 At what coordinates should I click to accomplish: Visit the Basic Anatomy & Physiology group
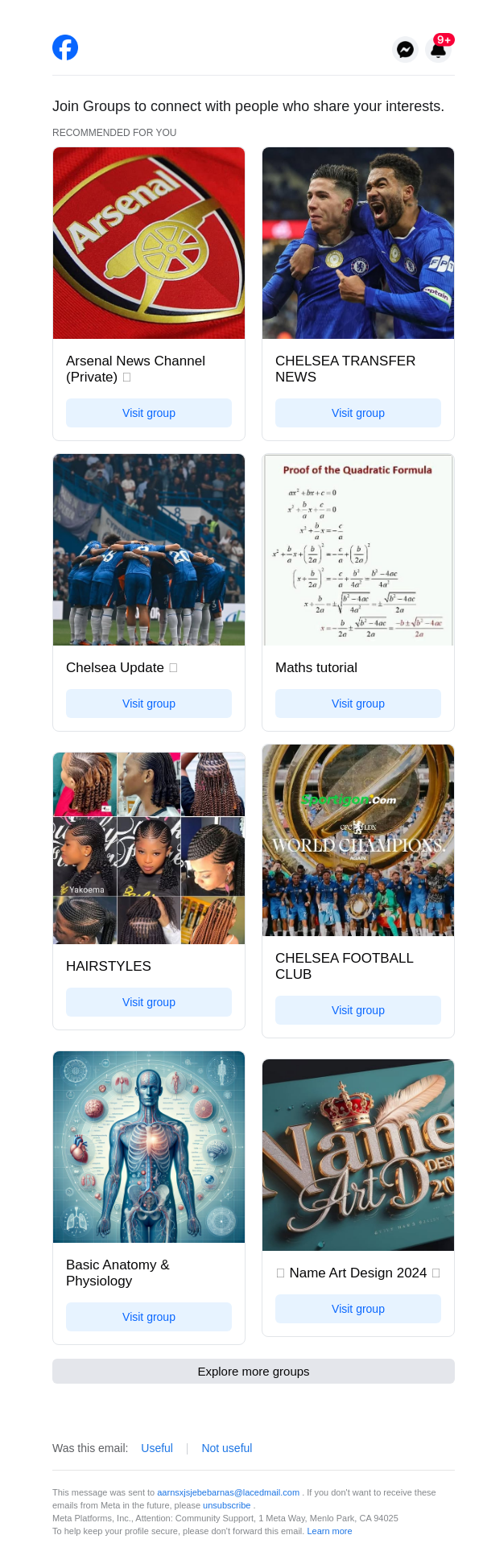(149, 1317)
